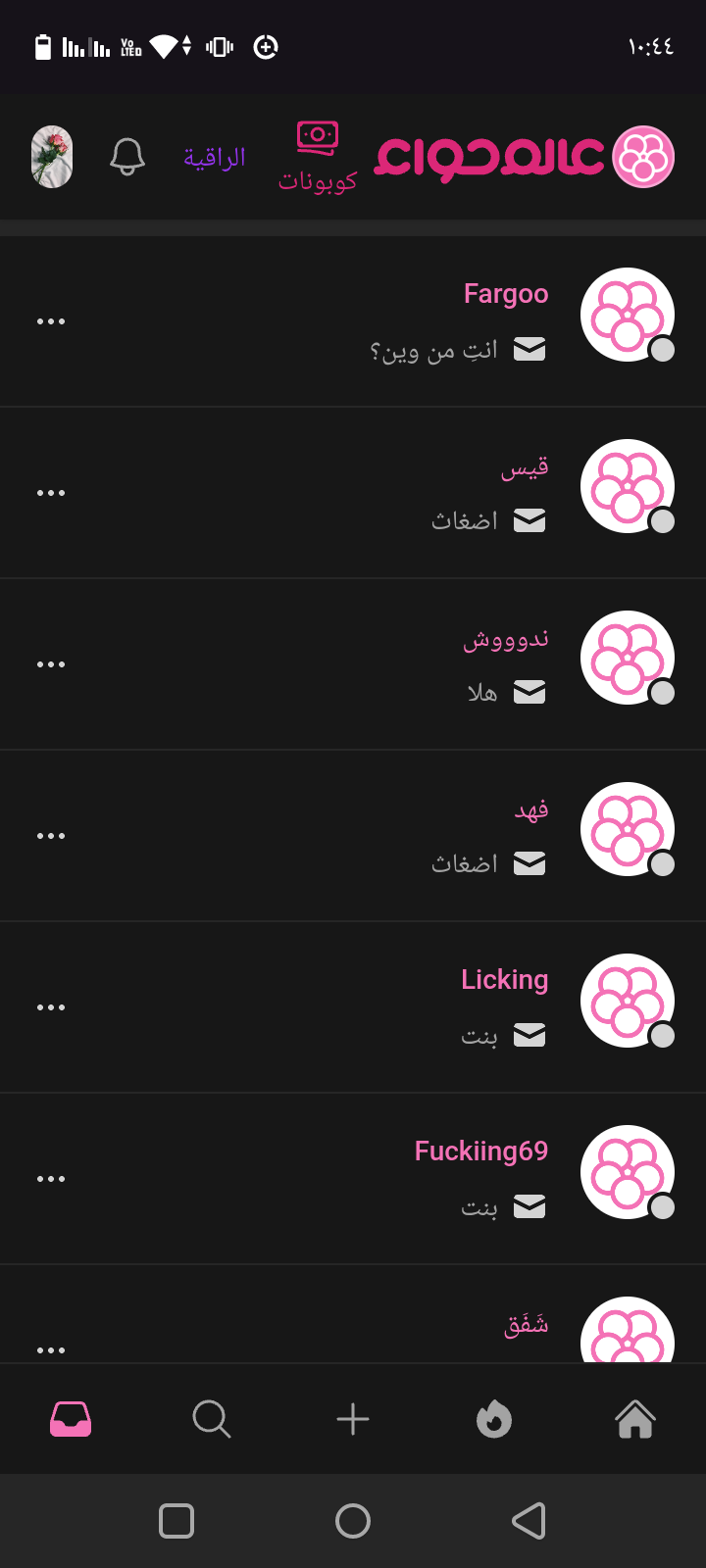Image resolution: width=706 pixels, height=1568 pixels.
Task: Show more options for Licking's message
Action: click(x=51, y=1007)
